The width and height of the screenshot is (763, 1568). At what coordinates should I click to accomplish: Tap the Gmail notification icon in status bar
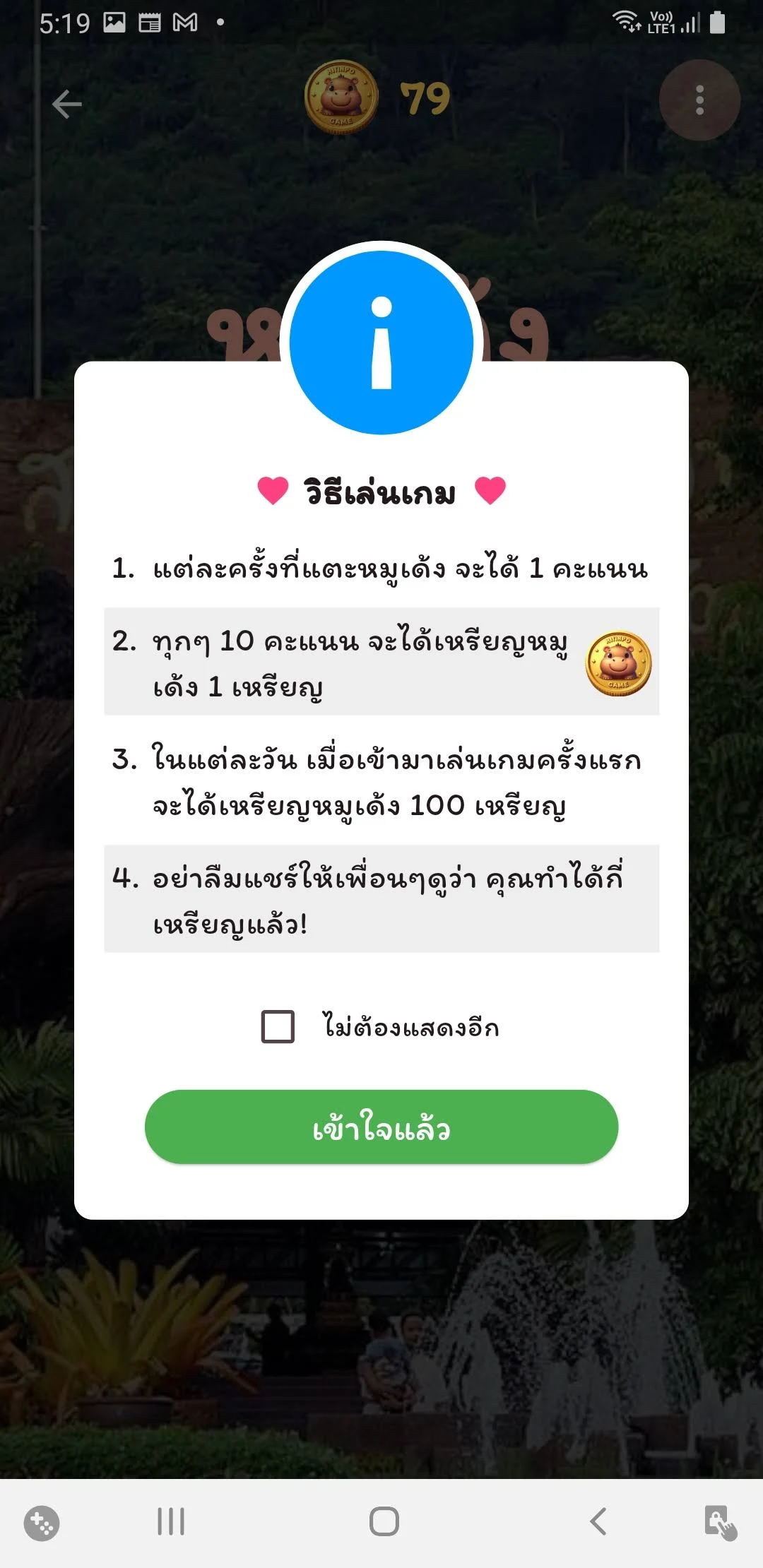pyautogui.click(x=185, y=21)
